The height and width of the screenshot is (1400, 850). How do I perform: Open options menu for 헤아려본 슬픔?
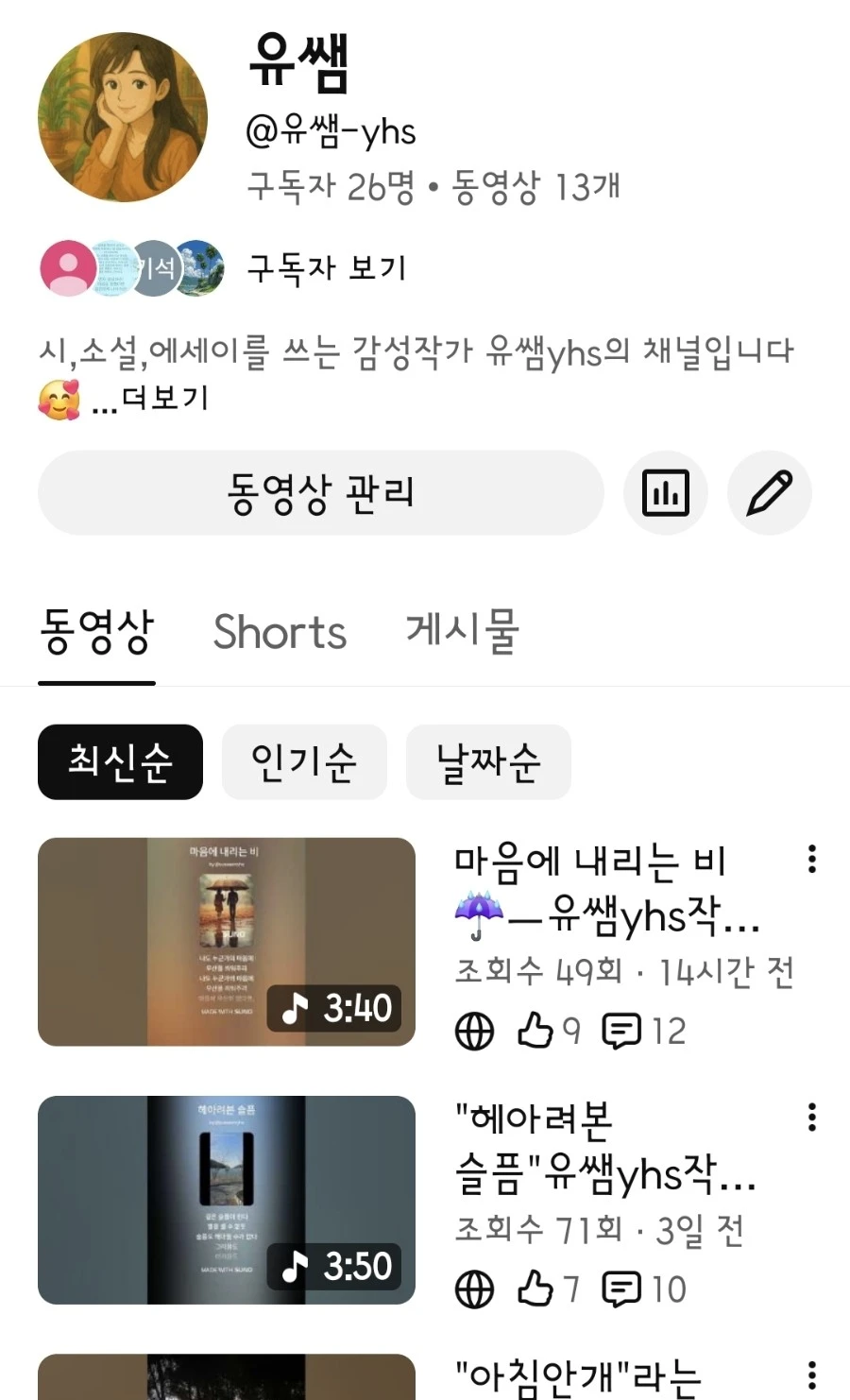811,1117
